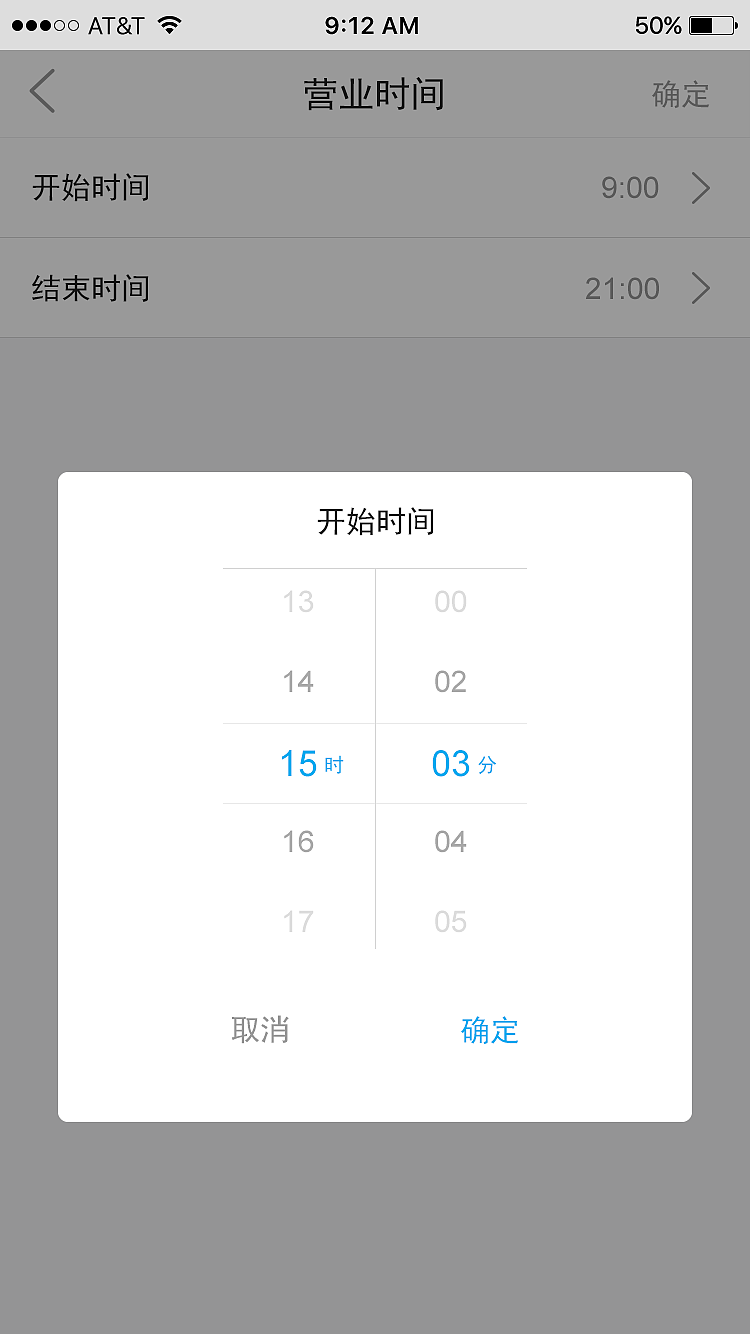Cancel the time picker with 取消
The width and height of the screenshot is (750, 1334).
tap(260, 1031)
